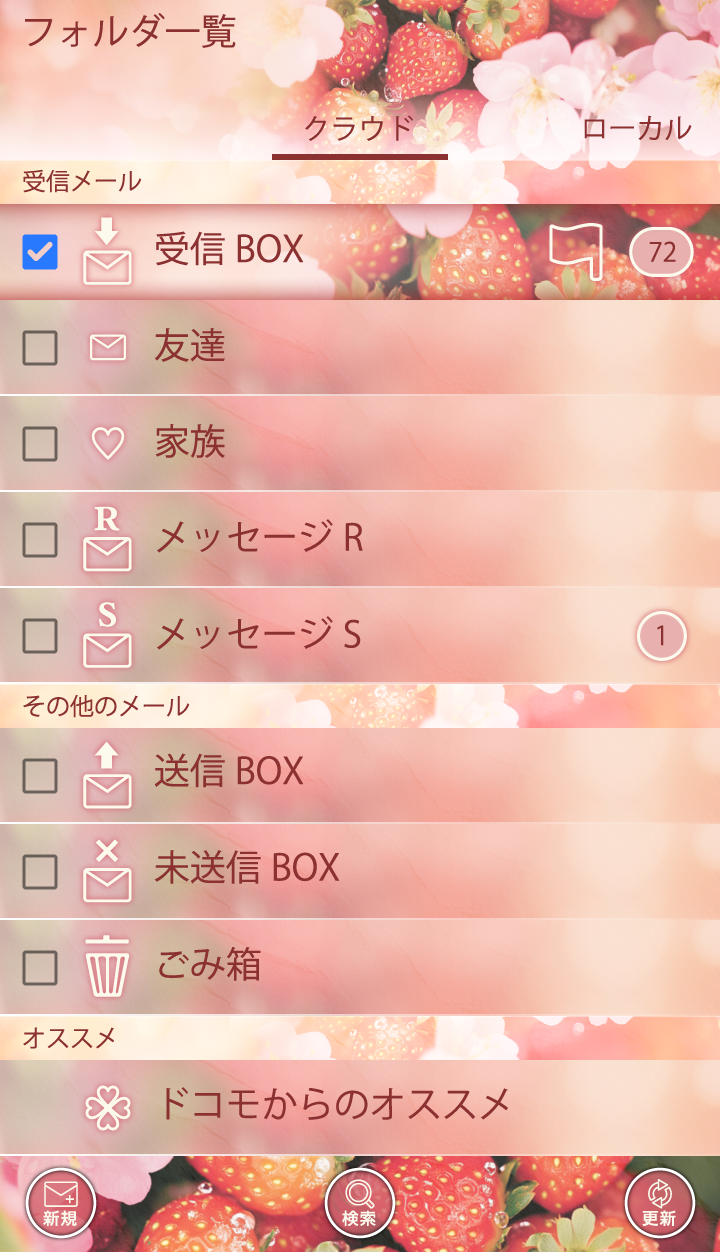Open メッセージ S folder

[x=257, y=635]
